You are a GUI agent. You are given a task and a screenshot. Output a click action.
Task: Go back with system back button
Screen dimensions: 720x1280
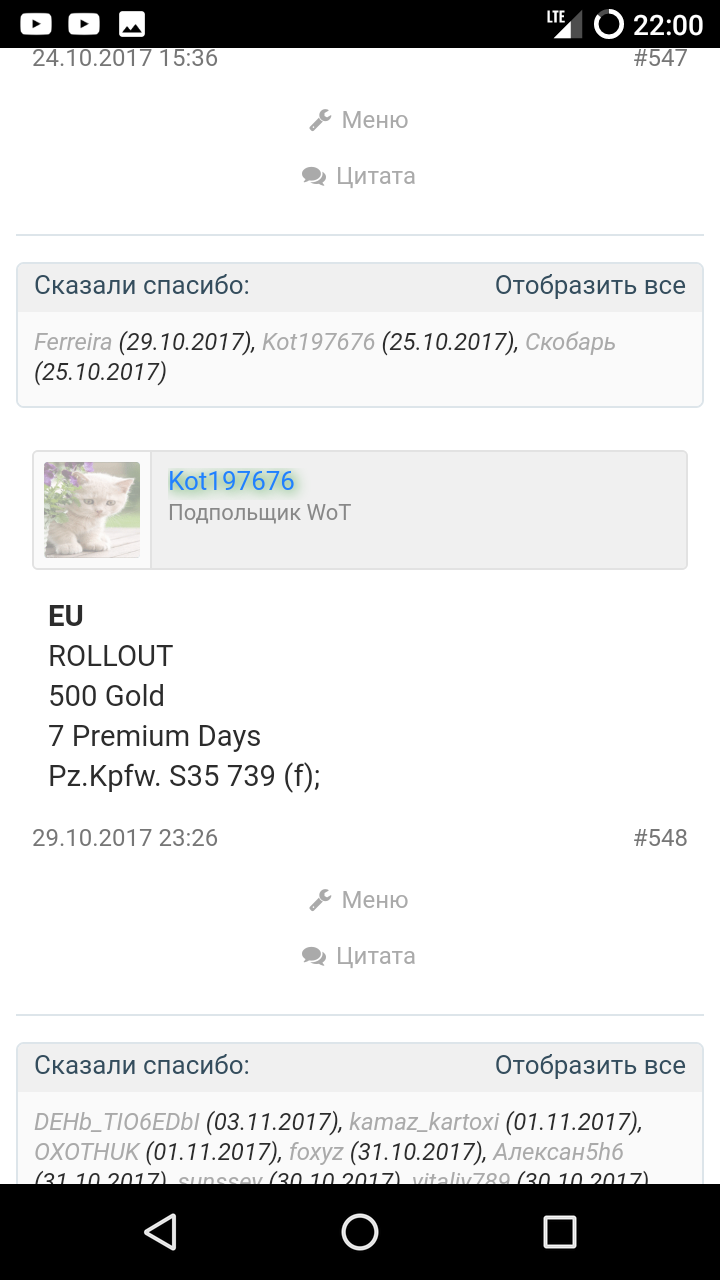[x=160, y=1232]
